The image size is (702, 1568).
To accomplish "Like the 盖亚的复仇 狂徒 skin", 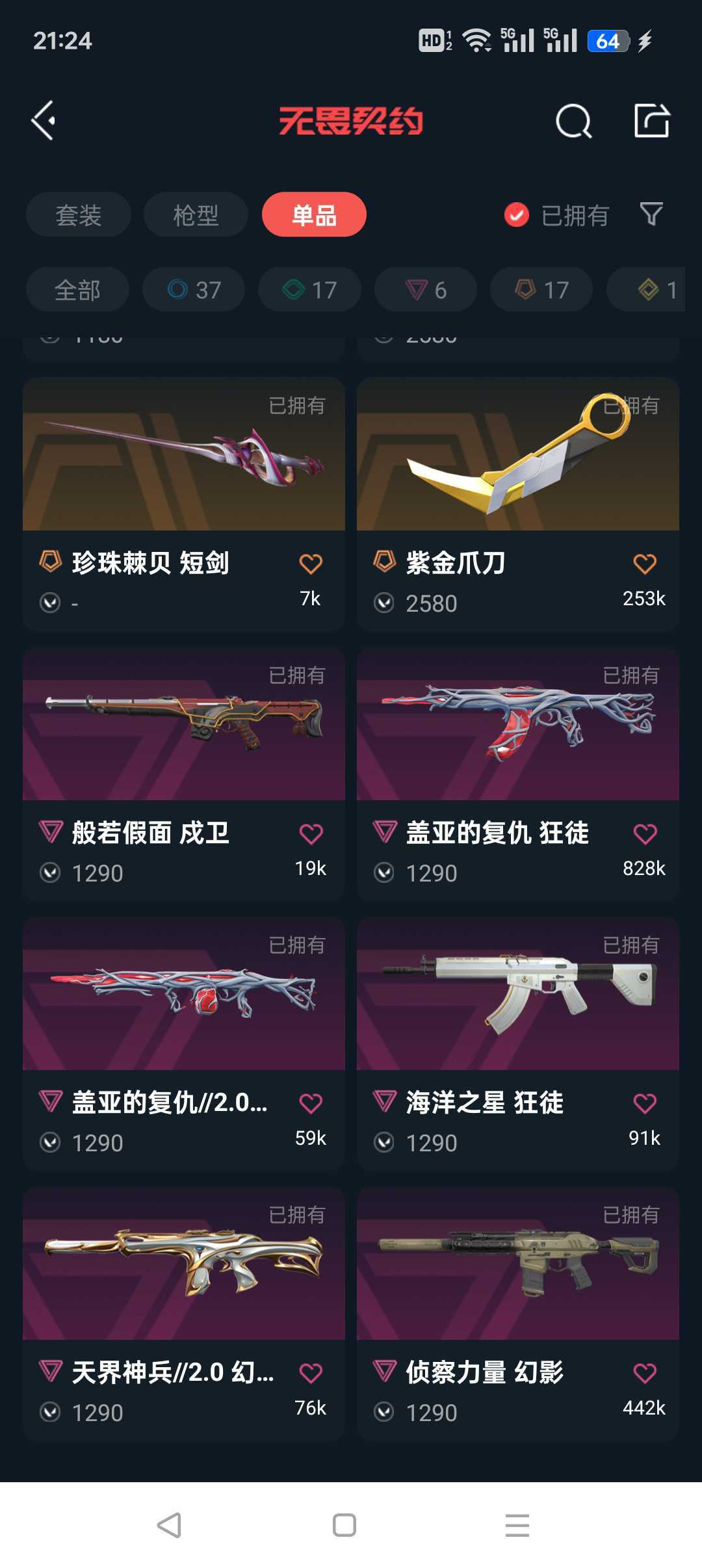I will point(644,834).
